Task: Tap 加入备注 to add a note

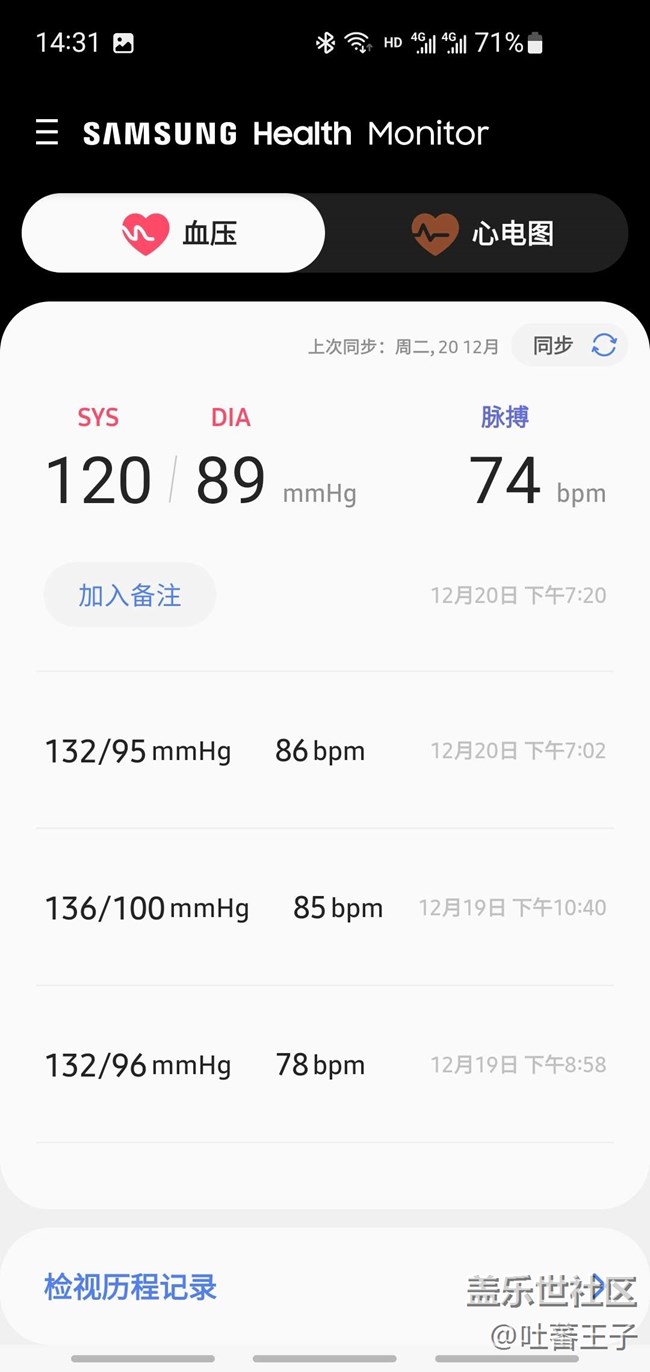Action: (x=130, y=596)
